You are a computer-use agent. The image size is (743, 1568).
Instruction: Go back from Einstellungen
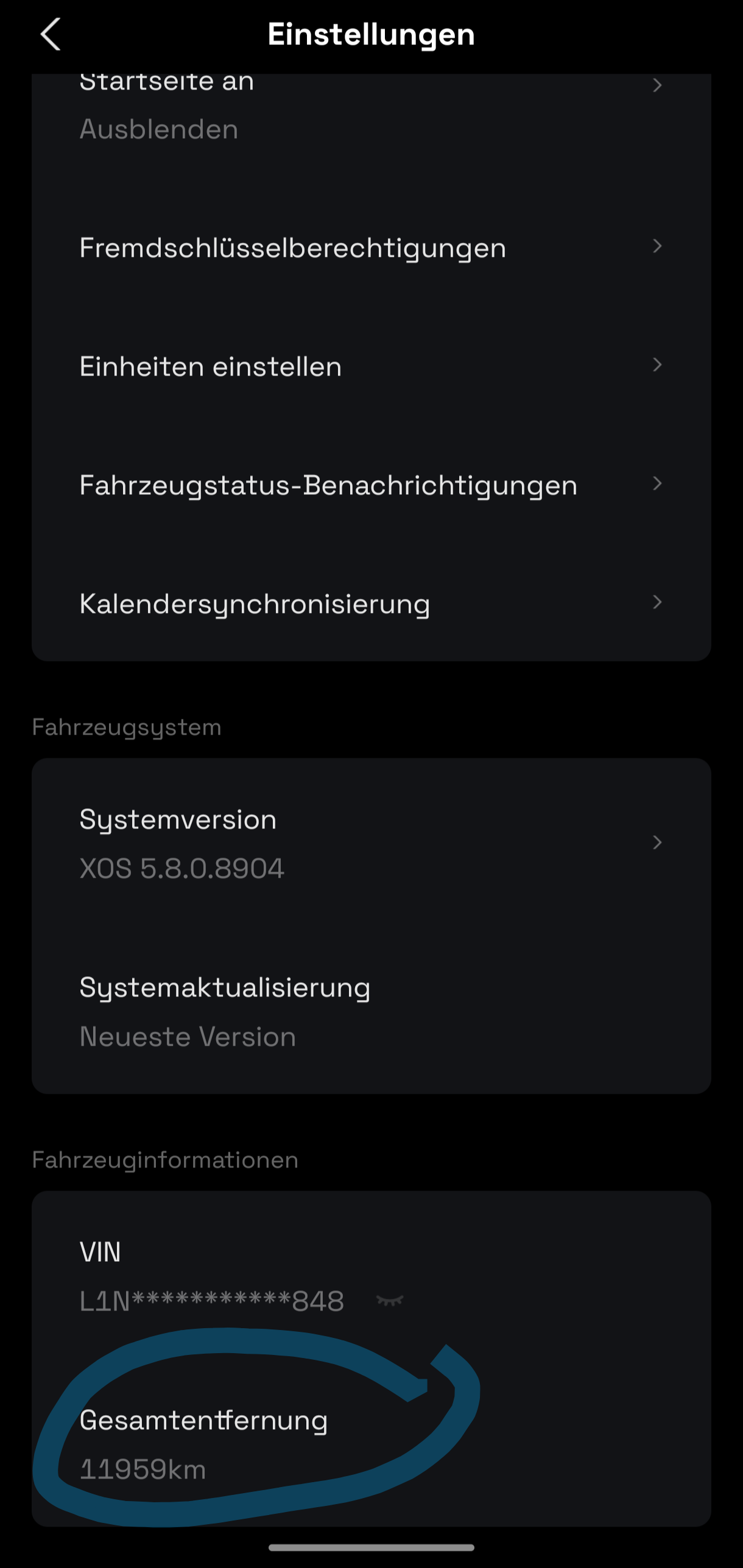[x=51, y=34]
